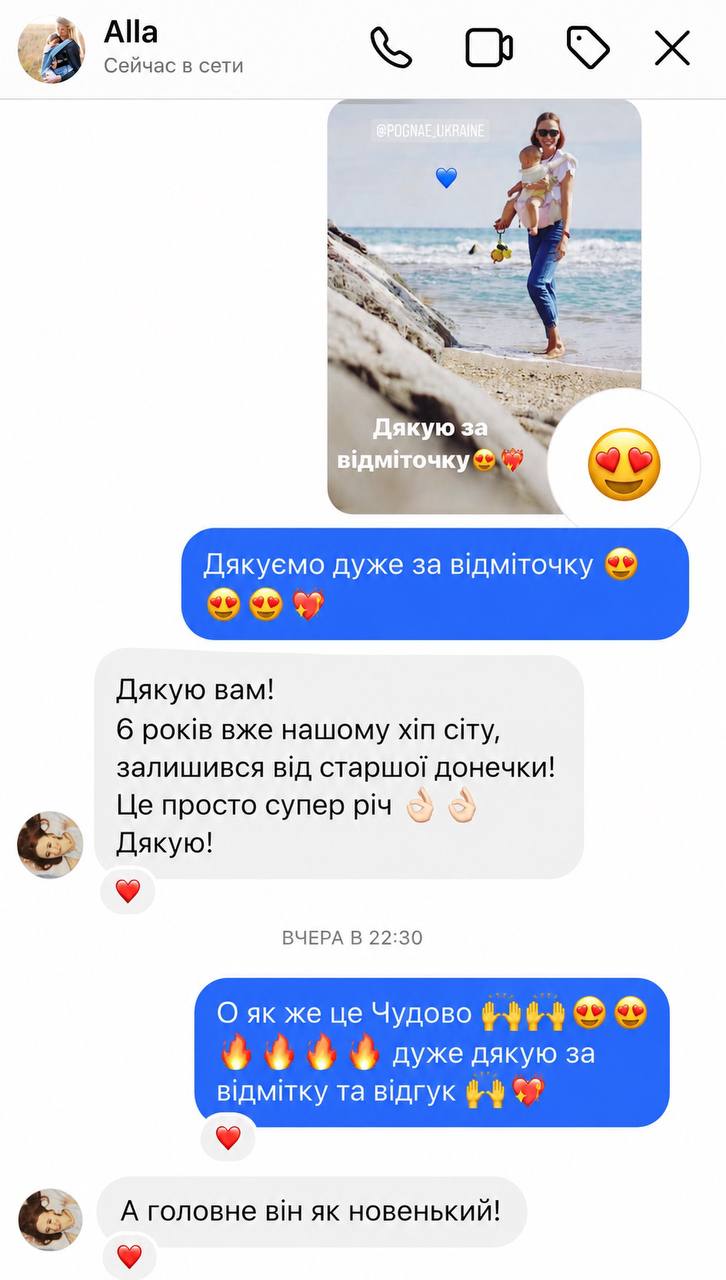The width and height of the screenshot is (726, 1280).
Task: Start a voice call with Alla
Action: (x=391, y=48)
